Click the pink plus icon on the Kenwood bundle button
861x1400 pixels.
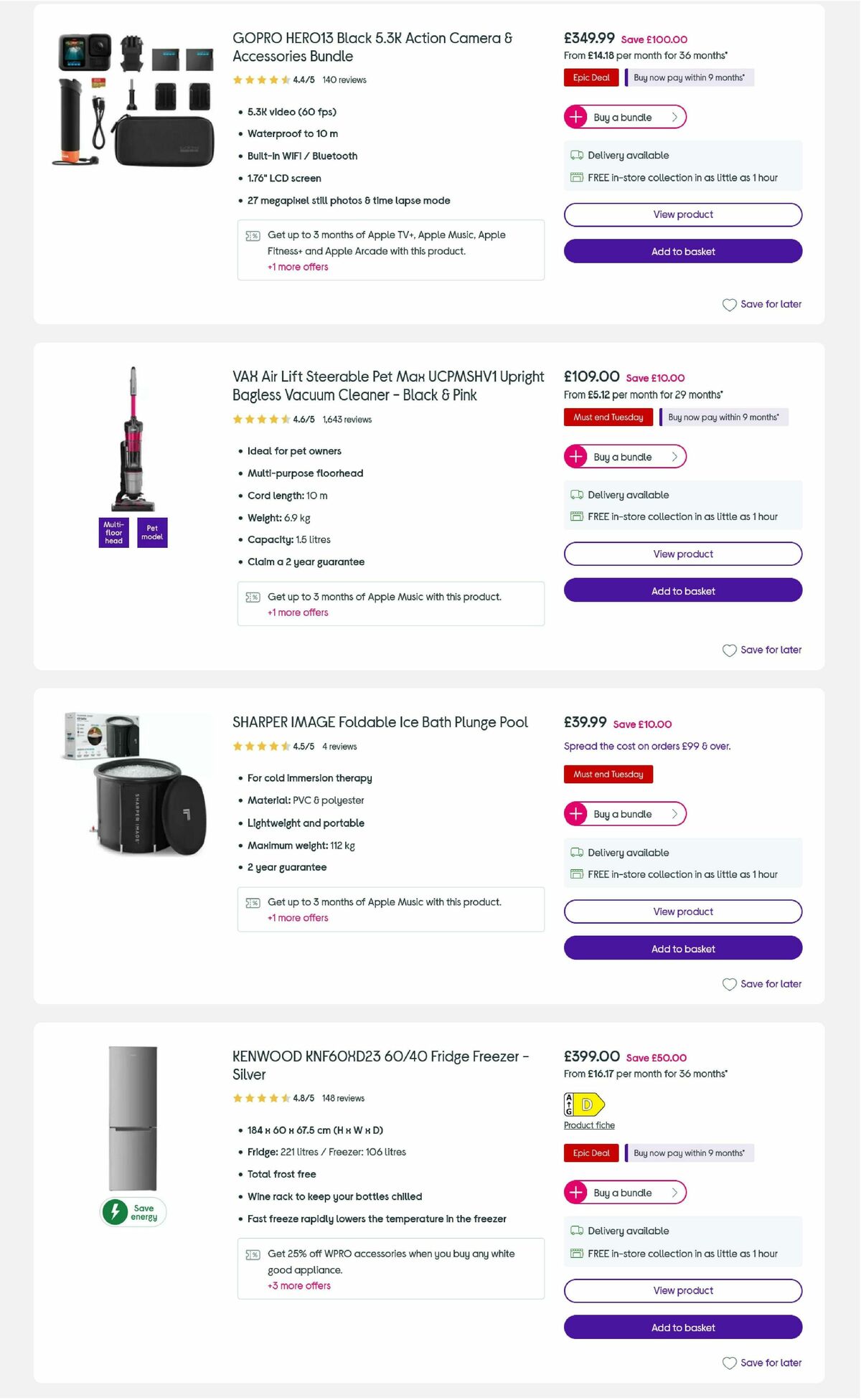(576, 1192)
